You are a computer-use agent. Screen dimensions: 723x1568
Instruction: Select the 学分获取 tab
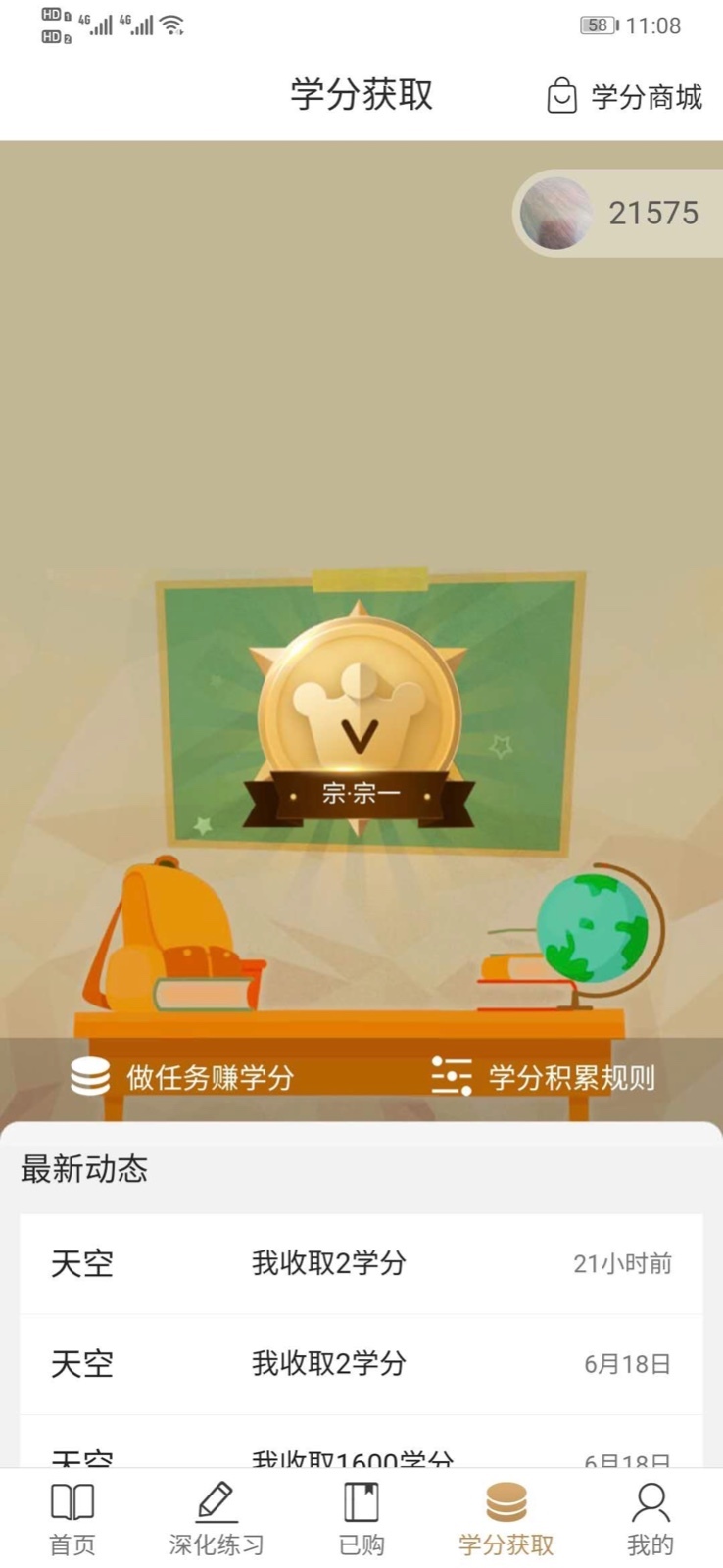506,1519
